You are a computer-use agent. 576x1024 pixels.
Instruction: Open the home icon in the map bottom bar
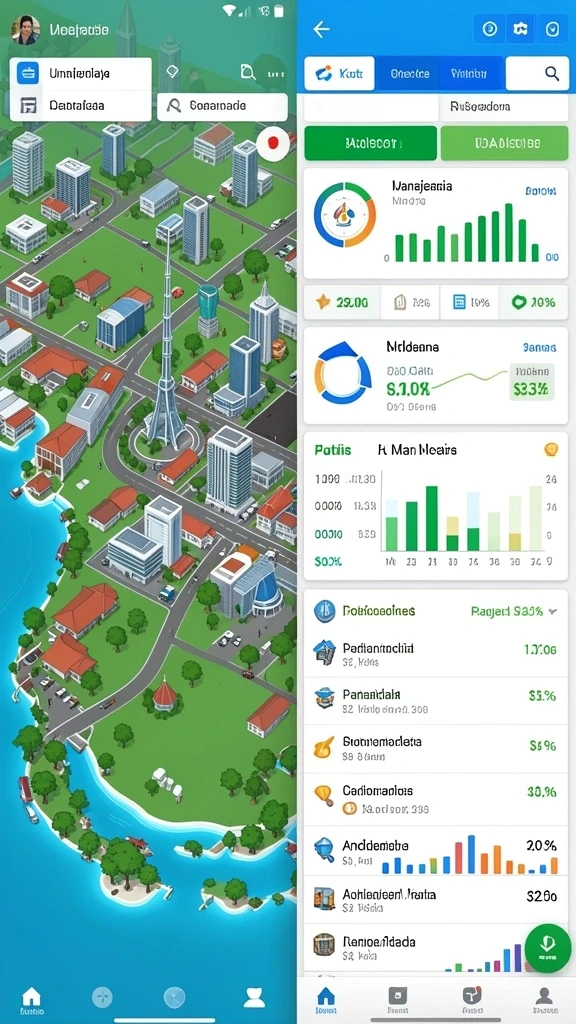pyautogui.click(x=31, y=999)
